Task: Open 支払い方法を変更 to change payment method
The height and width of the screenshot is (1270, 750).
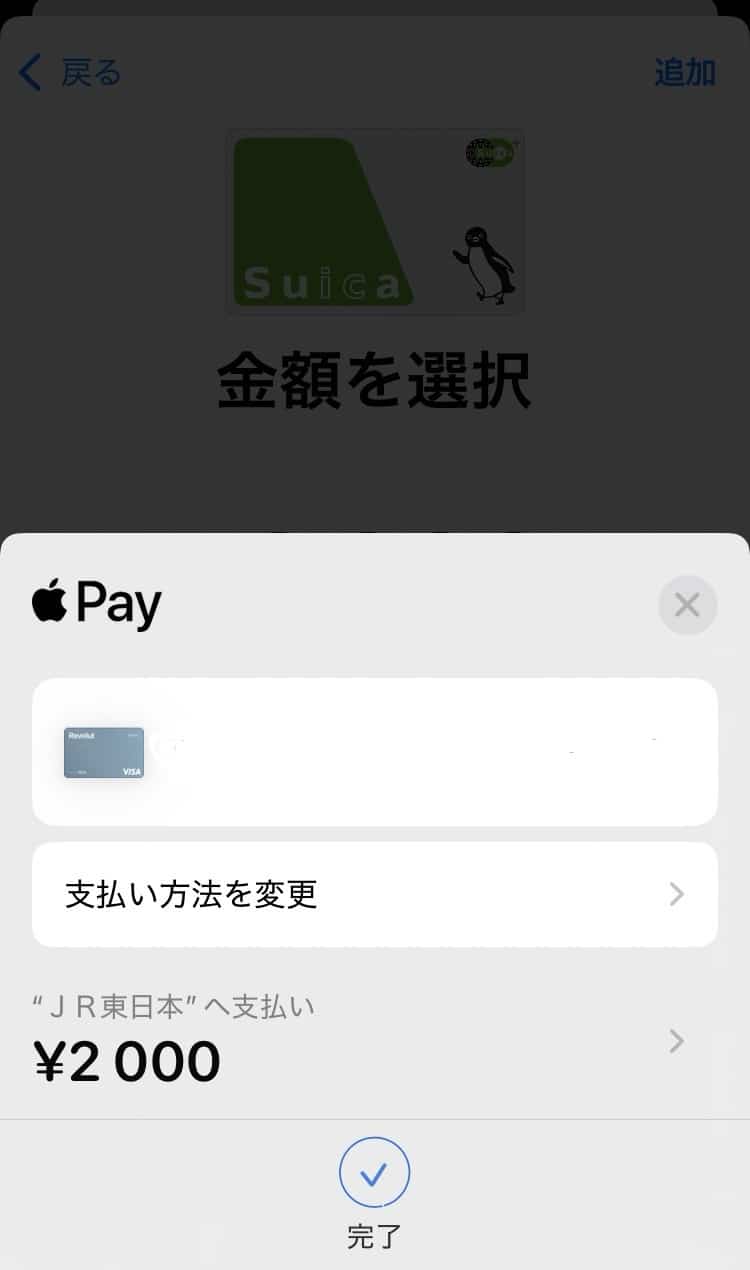Action: click(374, 894)
